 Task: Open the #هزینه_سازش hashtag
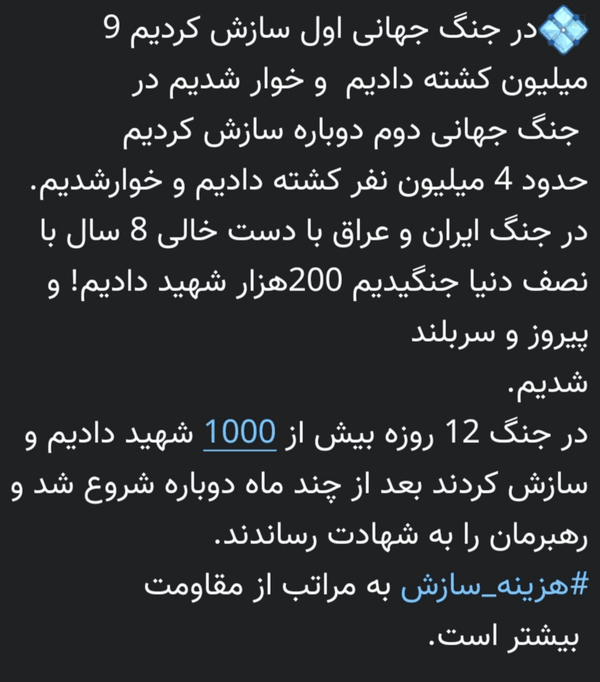[x=495, y=586]
